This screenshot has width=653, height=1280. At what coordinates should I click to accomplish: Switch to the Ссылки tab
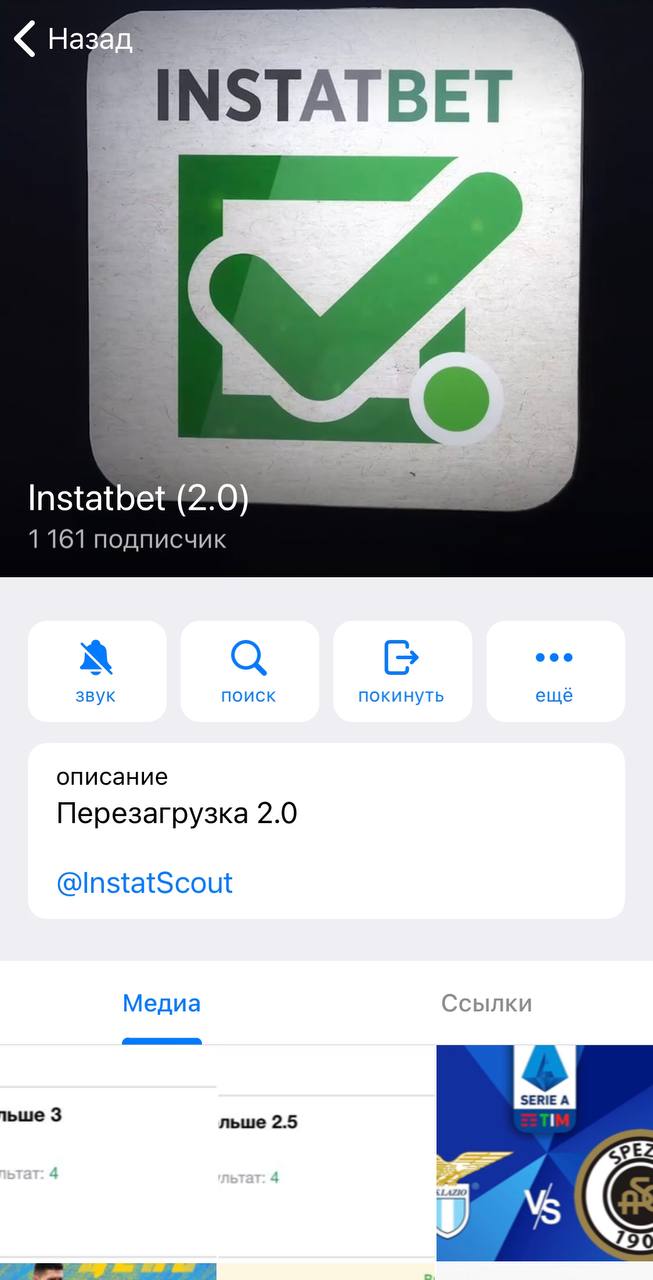point(487,1003)
